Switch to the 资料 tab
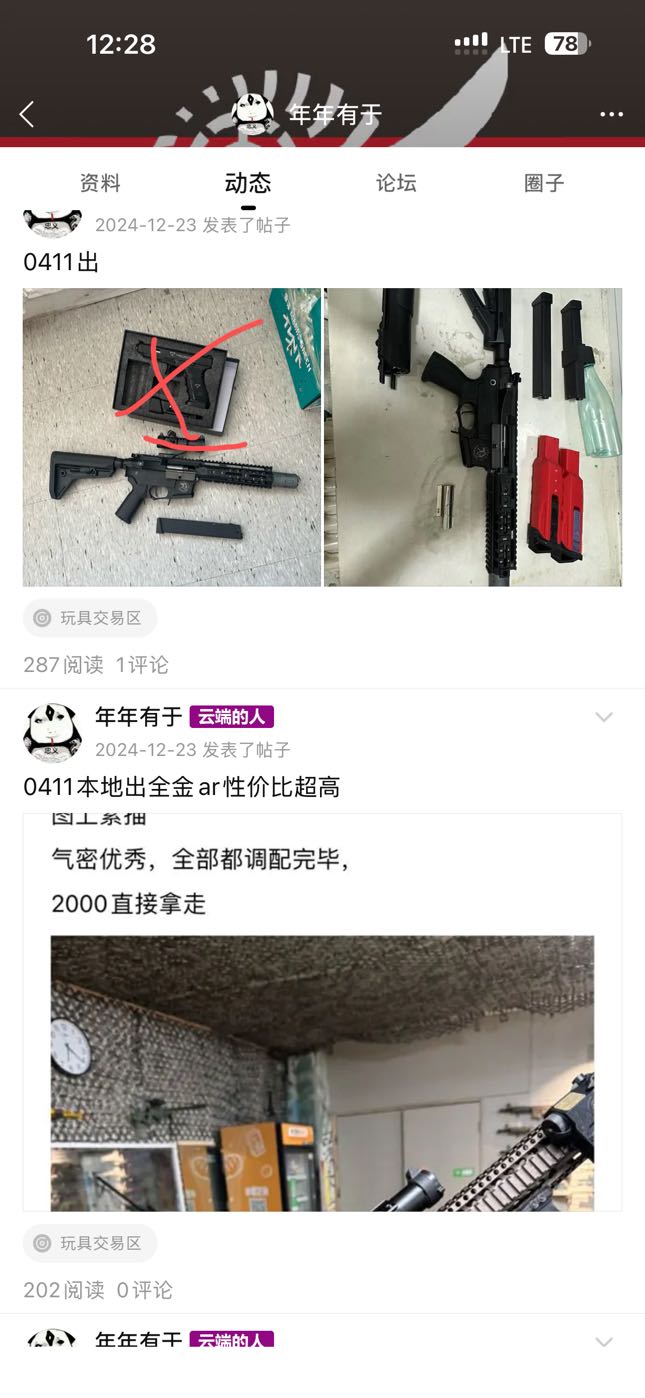Screen dimensions: 645x1398 (x=100, y=183)
